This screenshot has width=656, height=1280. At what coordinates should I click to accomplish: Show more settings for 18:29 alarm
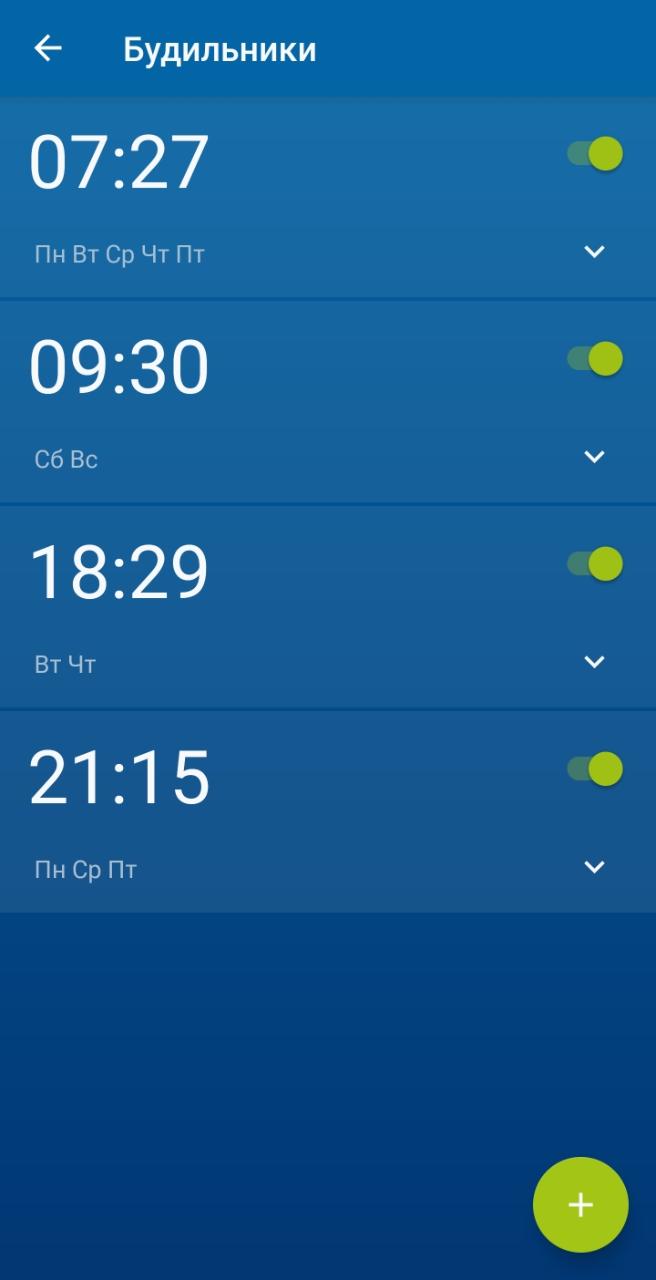594,662
